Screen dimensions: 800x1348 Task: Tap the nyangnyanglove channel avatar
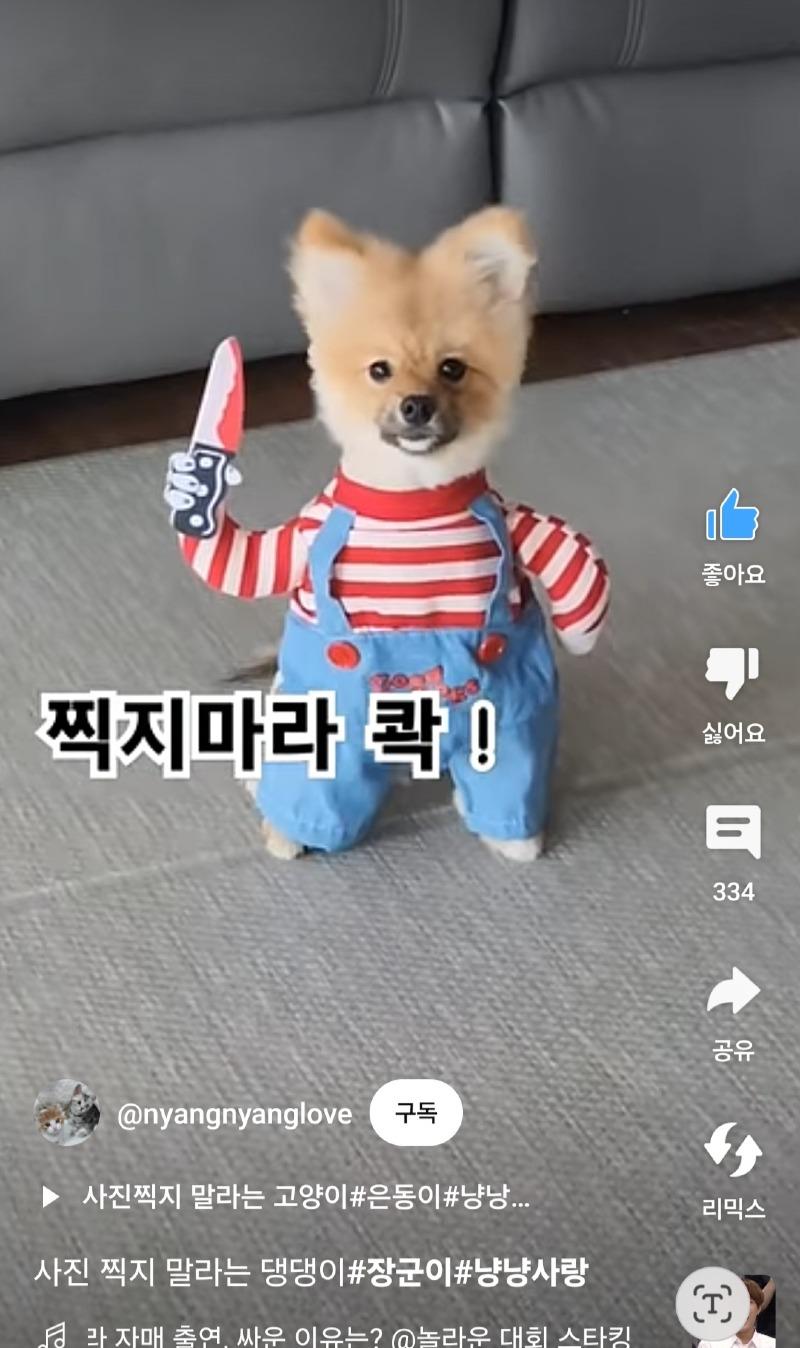pos(67,1113)
